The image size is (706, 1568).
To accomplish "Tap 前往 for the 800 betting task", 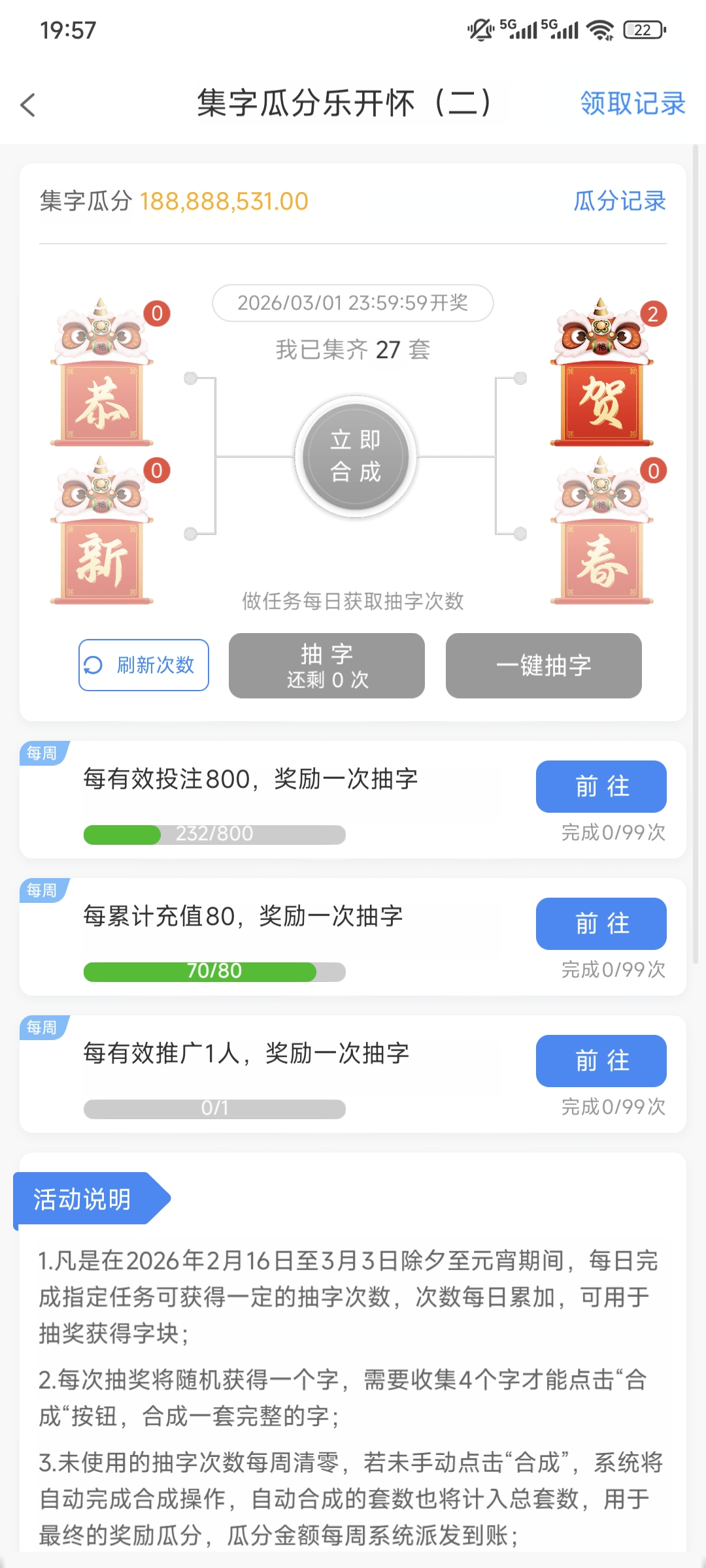I will click(601, 787).
